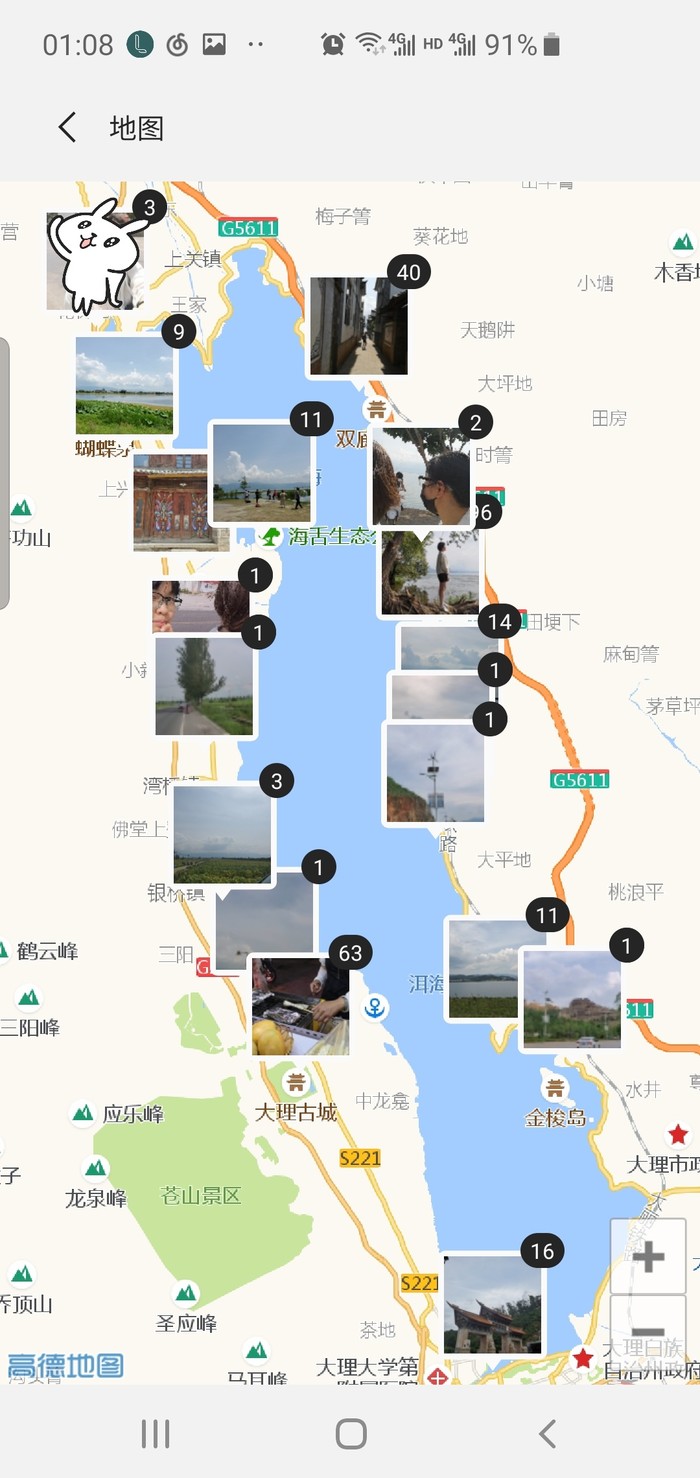Open the masked person cluster with 2 photos
This screenshot has width=700, height=1478.
click(420, 476)
